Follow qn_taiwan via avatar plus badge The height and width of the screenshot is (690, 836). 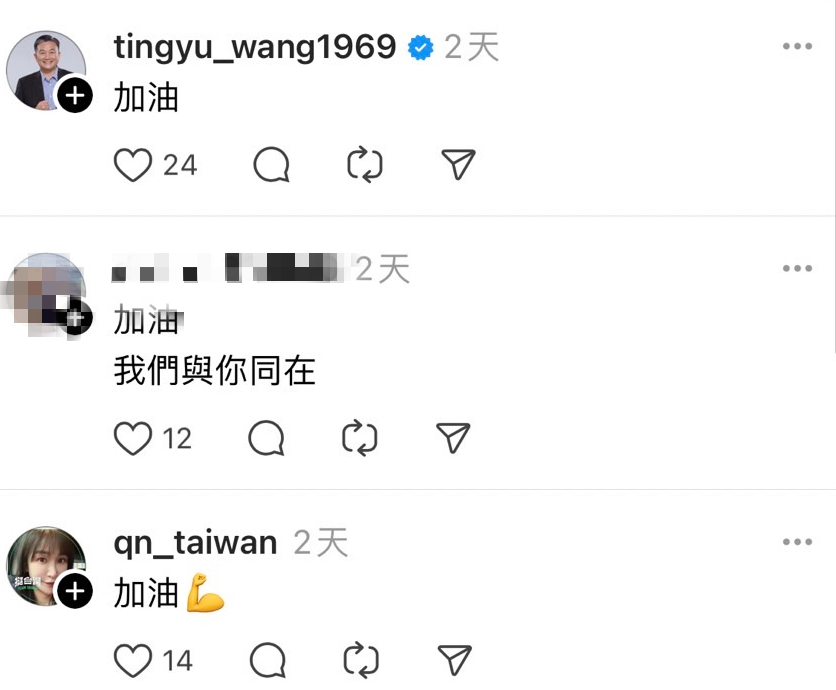(75, 592)
